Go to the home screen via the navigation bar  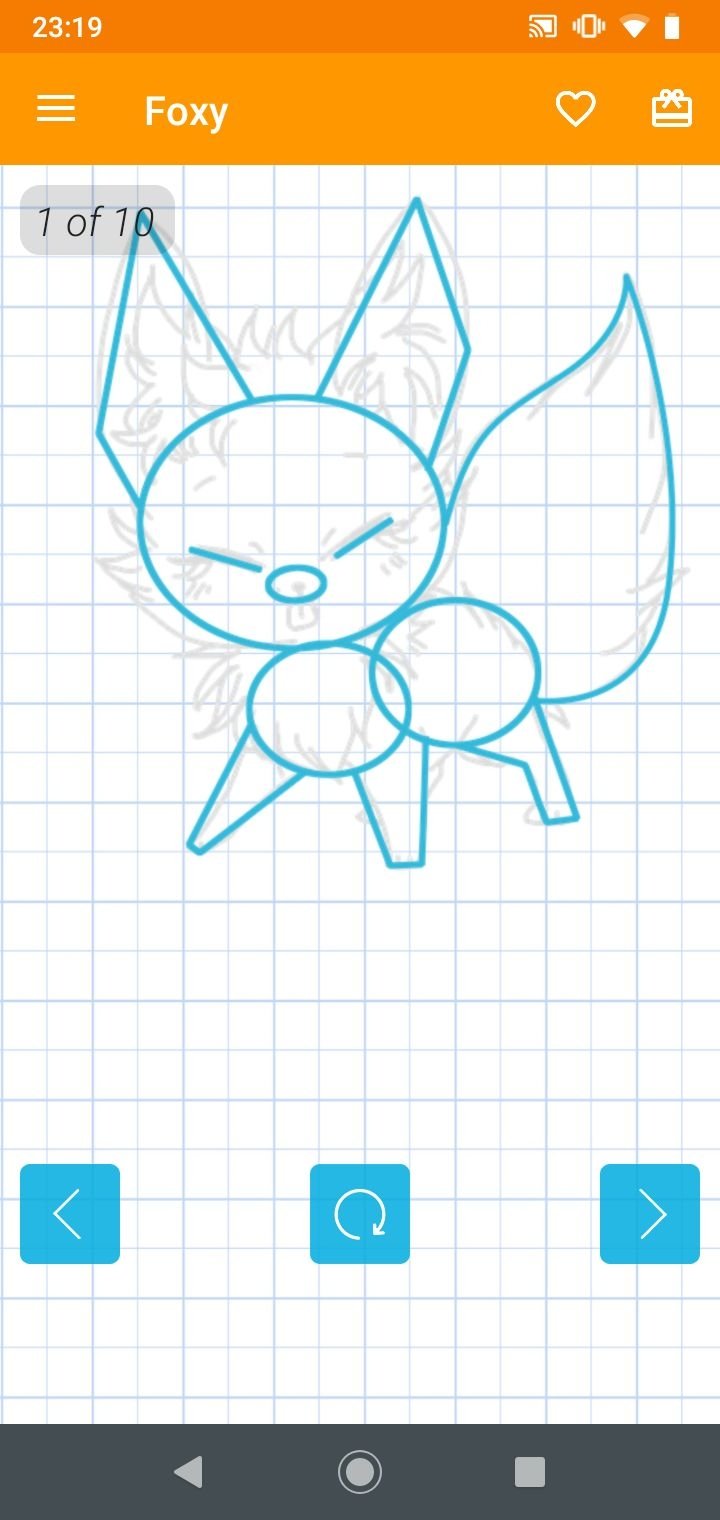[x=360, y=1472]
